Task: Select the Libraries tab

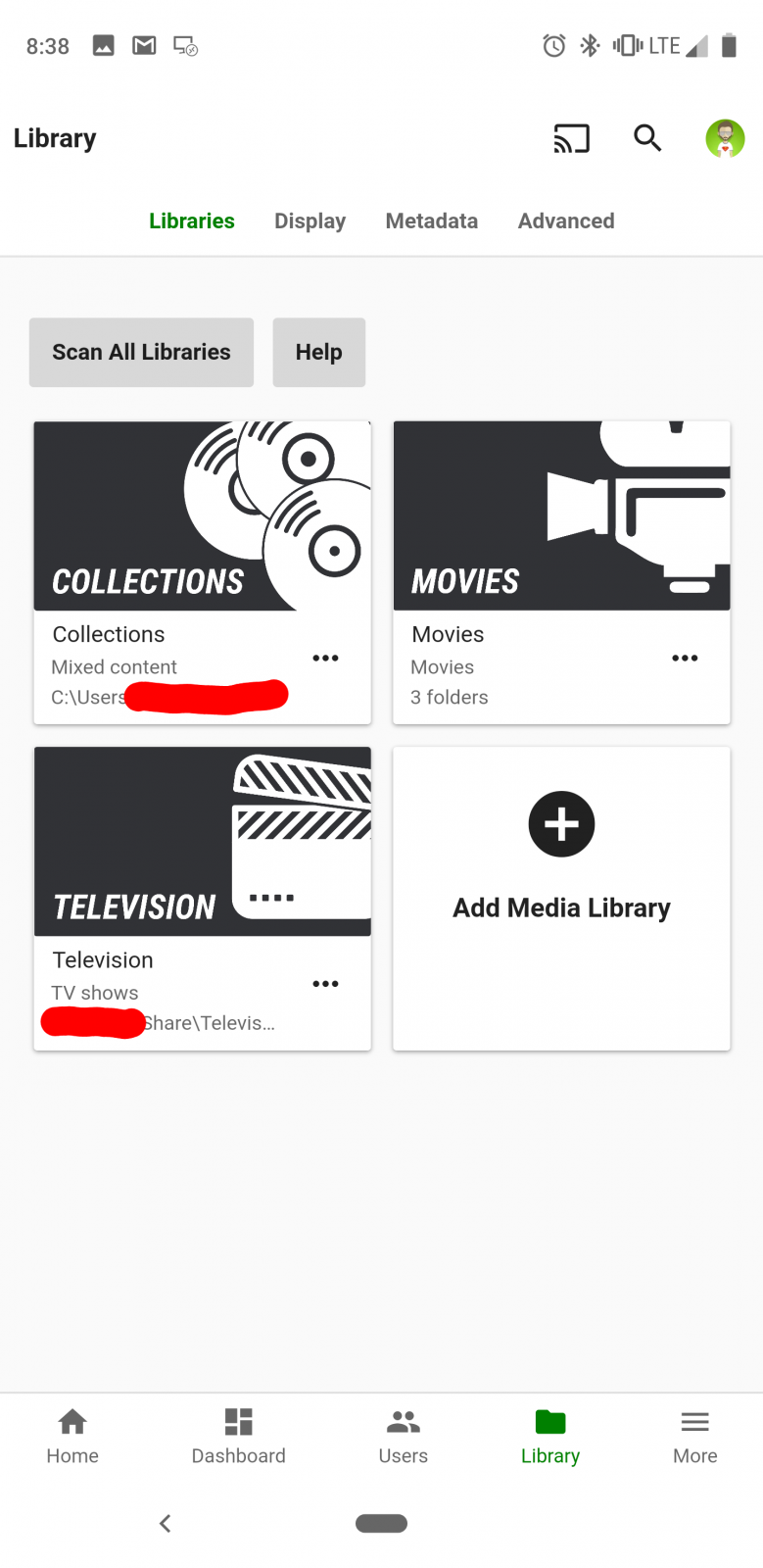Action: click(192, 220)
